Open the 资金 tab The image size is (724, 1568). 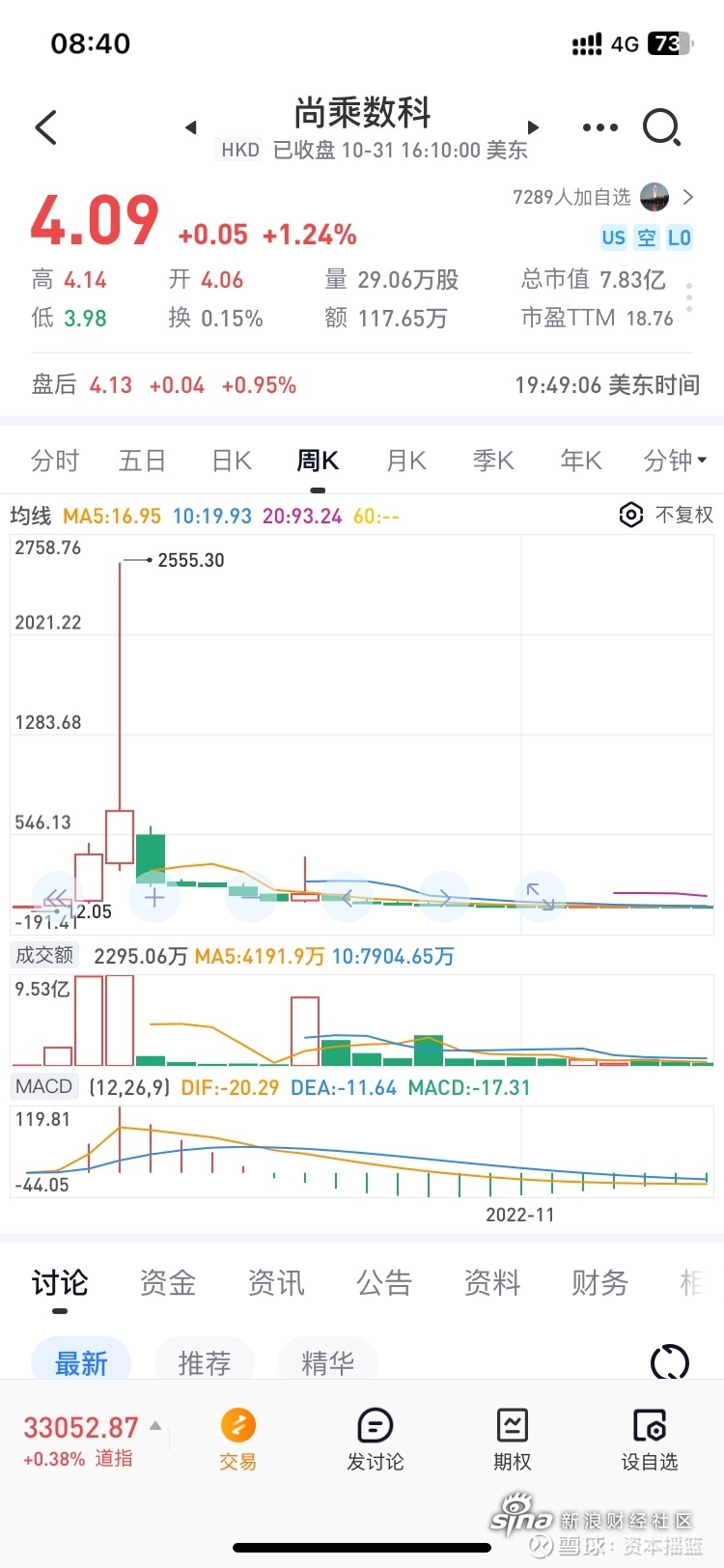click(168, 1283)
